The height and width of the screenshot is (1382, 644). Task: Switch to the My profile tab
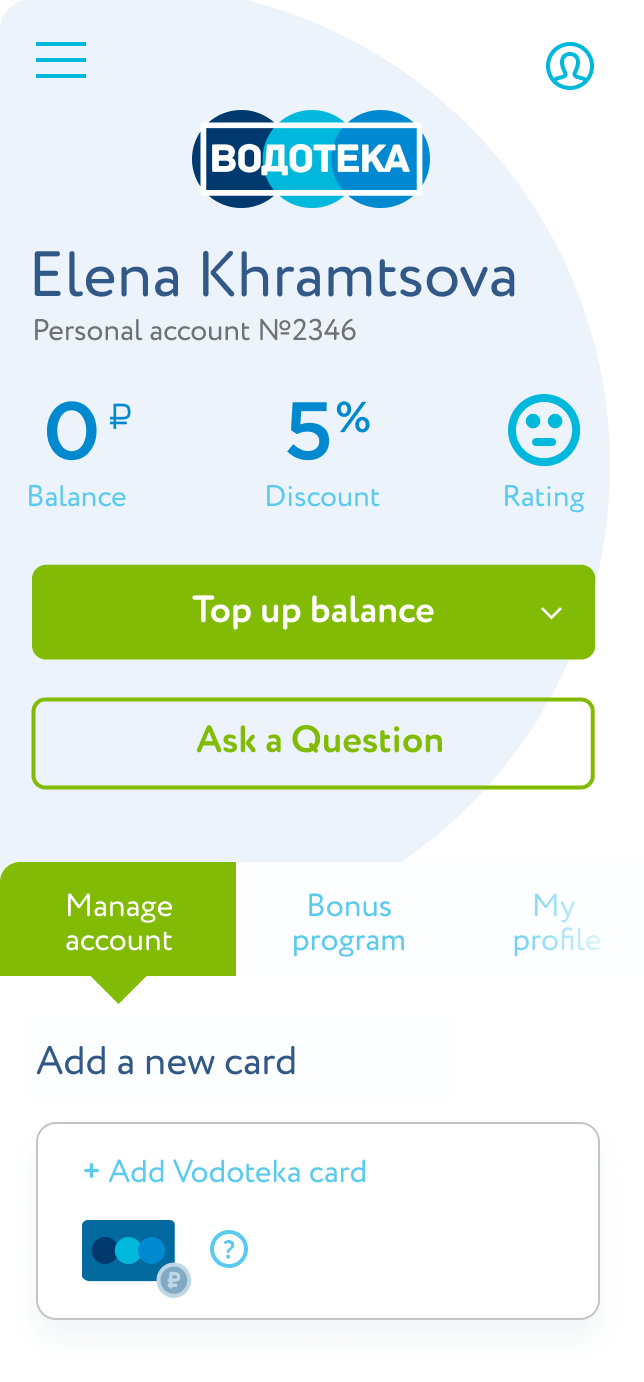point(555,923)
